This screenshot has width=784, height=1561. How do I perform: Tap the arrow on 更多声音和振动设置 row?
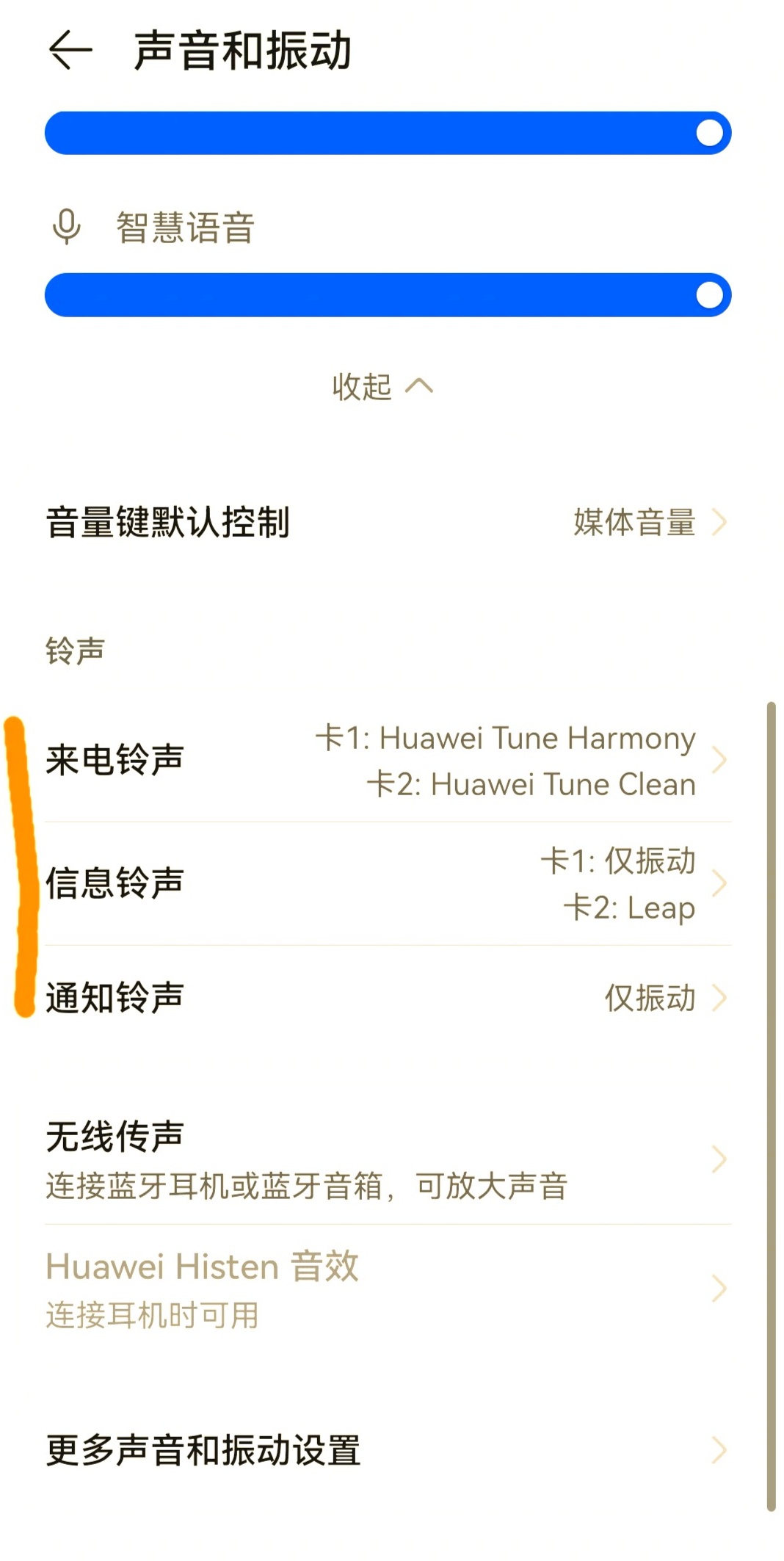pos(721,1450)
